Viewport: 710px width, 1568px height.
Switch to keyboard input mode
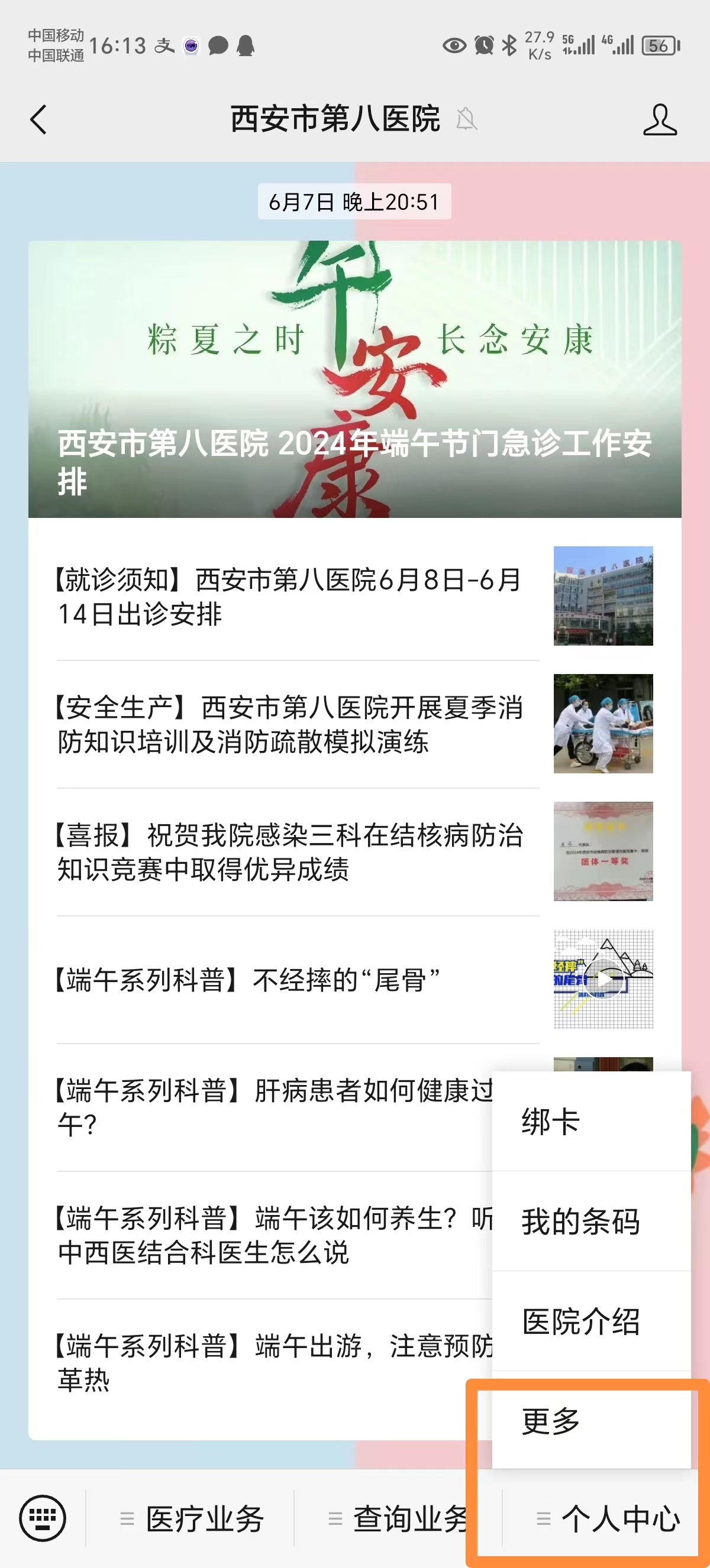tap(43, 1518)
